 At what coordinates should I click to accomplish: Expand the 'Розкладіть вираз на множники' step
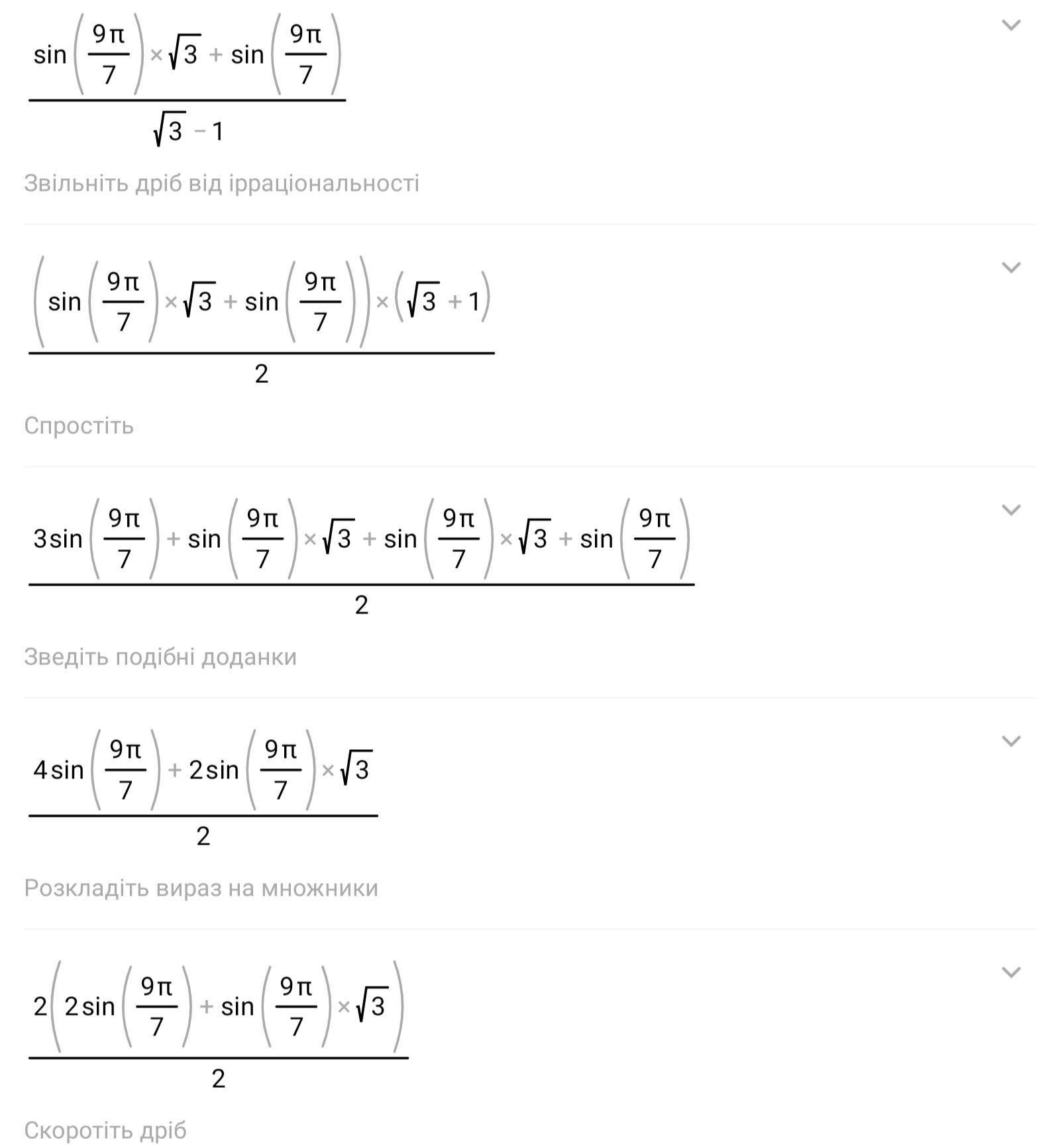tap(1010, 741)
